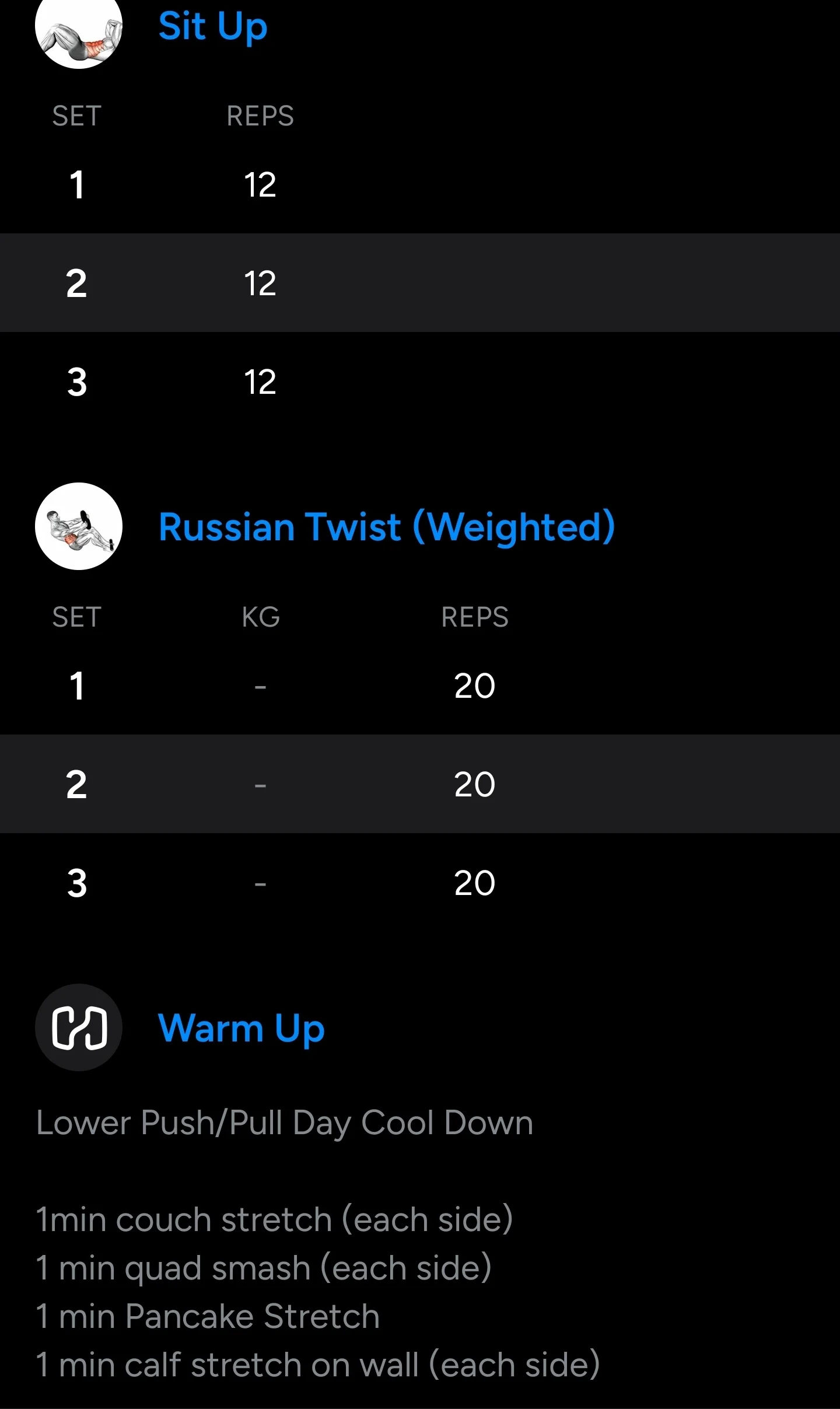Image resolution: width=840 pixels, height=1409 pixels.
Task: Open the Warm Up exercise link
Action: [x=242, y=1028]
